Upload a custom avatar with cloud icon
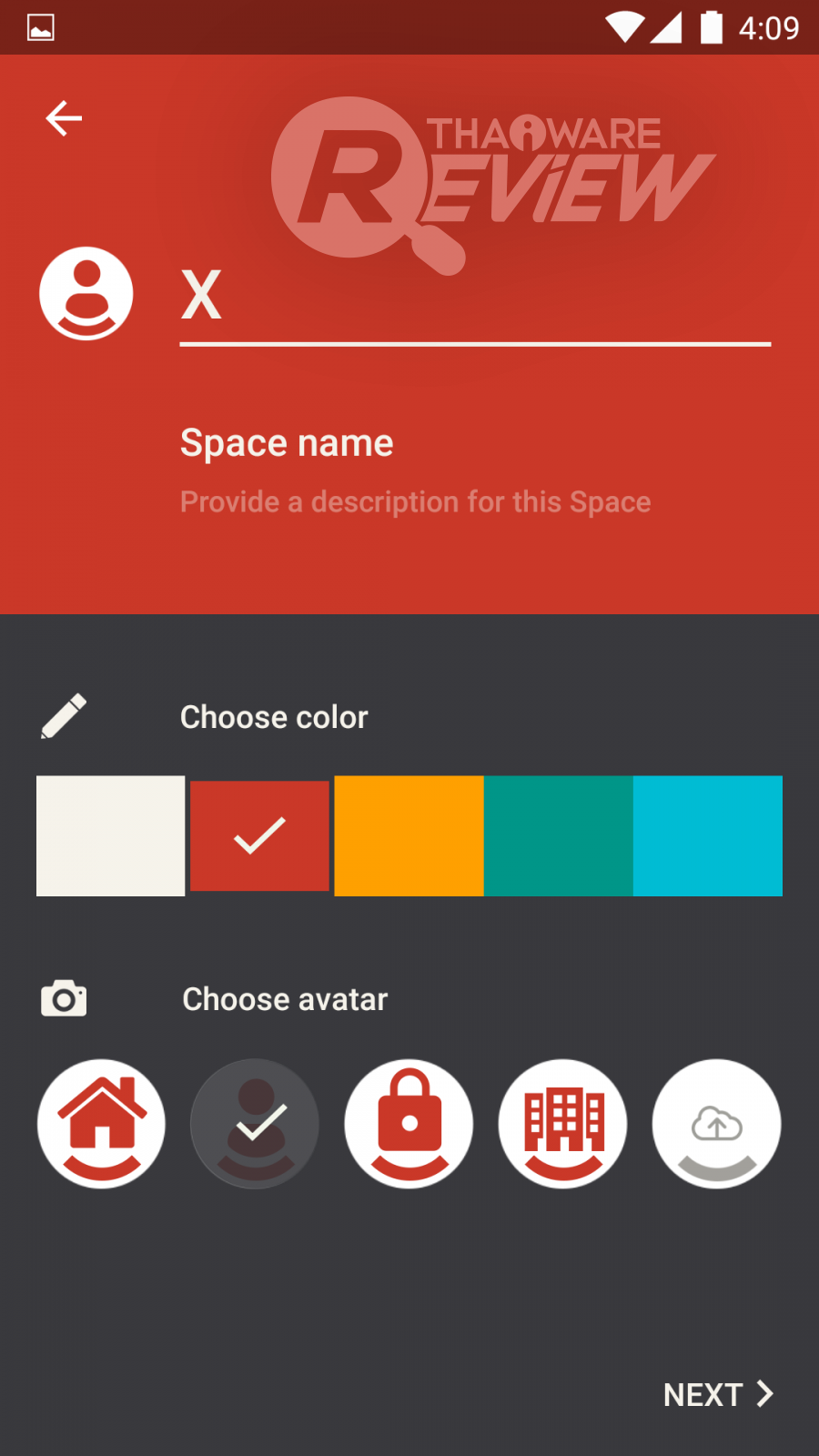819x1456 pixels. [716, 1123]
